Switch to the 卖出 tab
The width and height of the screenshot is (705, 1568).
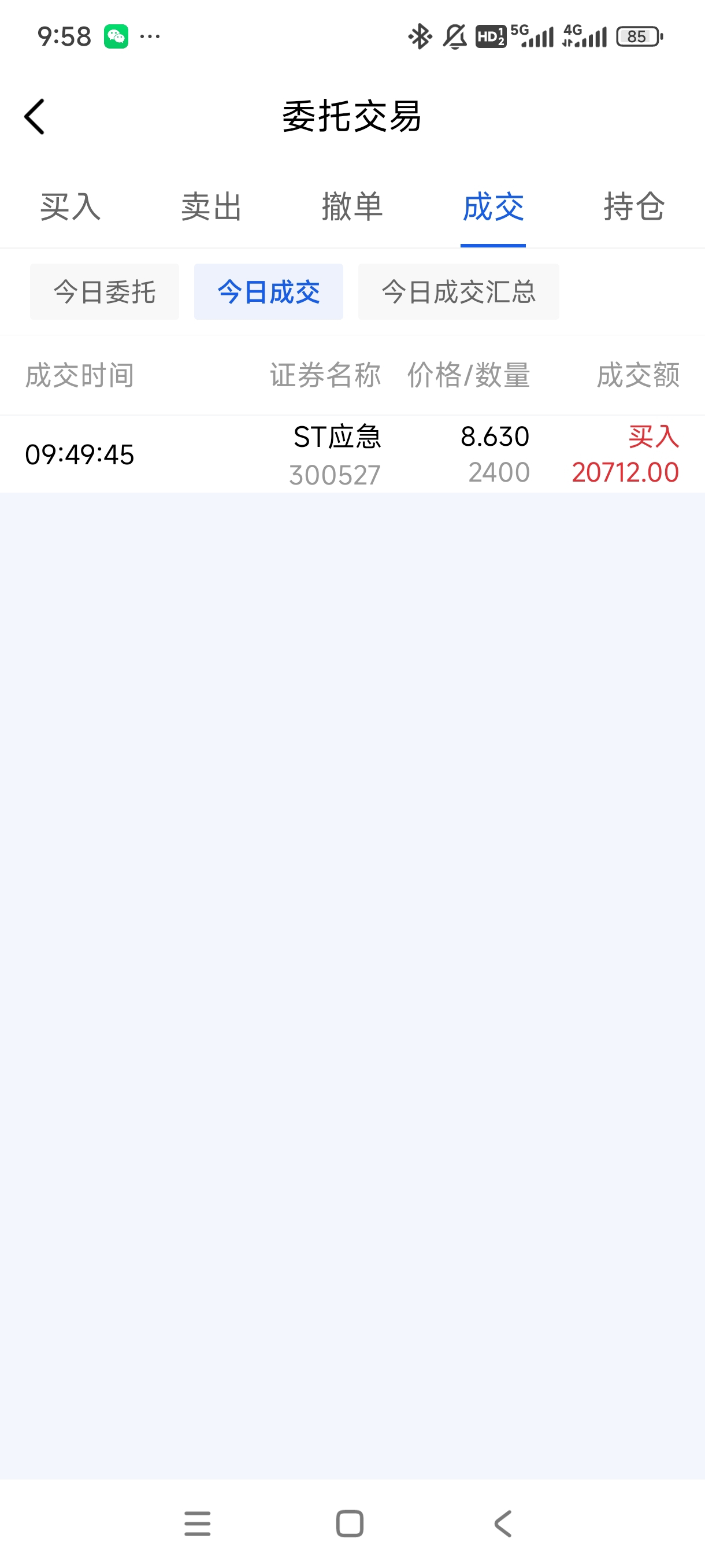point(211,207)
